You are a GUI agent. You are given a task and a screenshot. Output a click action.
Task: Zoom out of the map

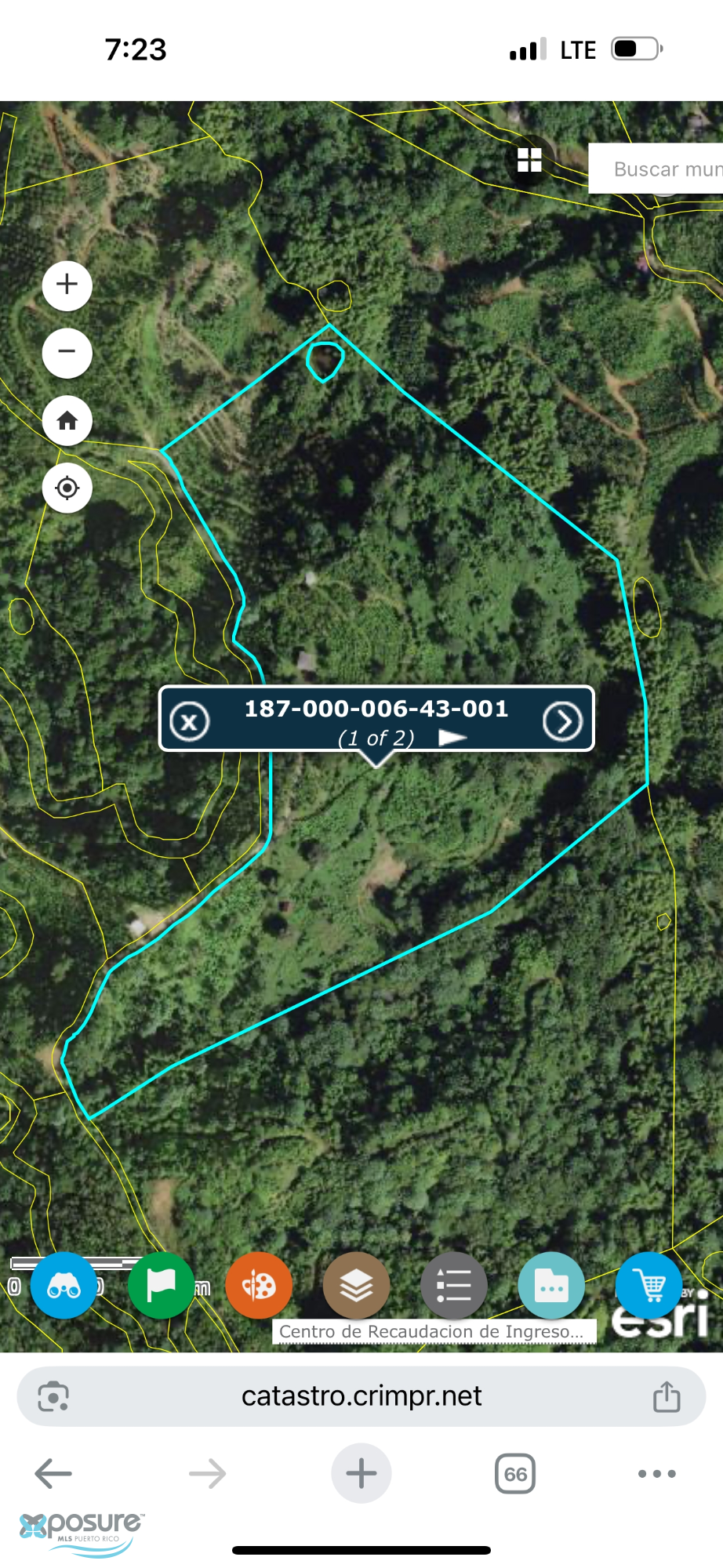67,352
